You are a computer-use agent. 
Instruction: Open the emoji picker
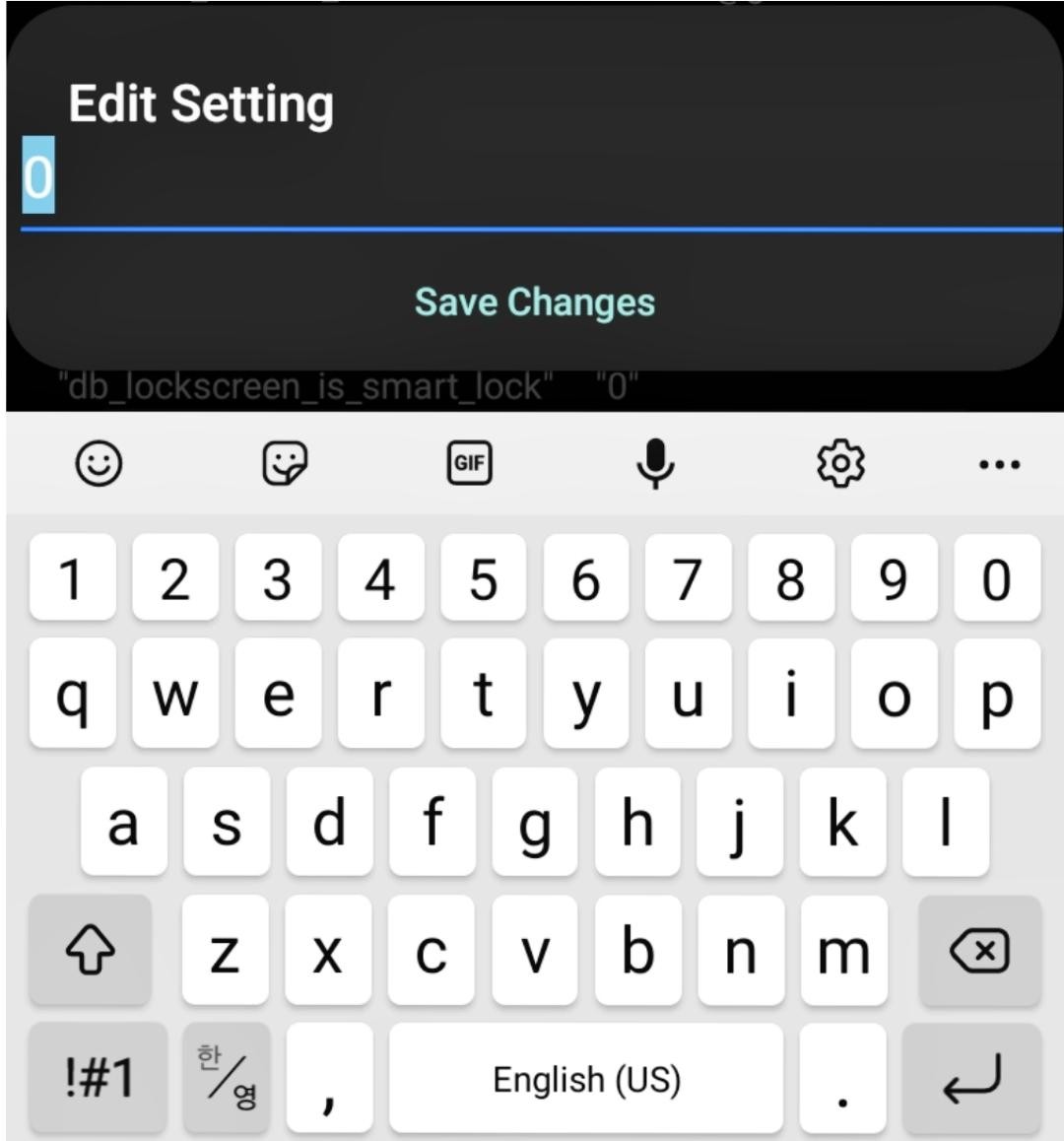click(99, 463)
